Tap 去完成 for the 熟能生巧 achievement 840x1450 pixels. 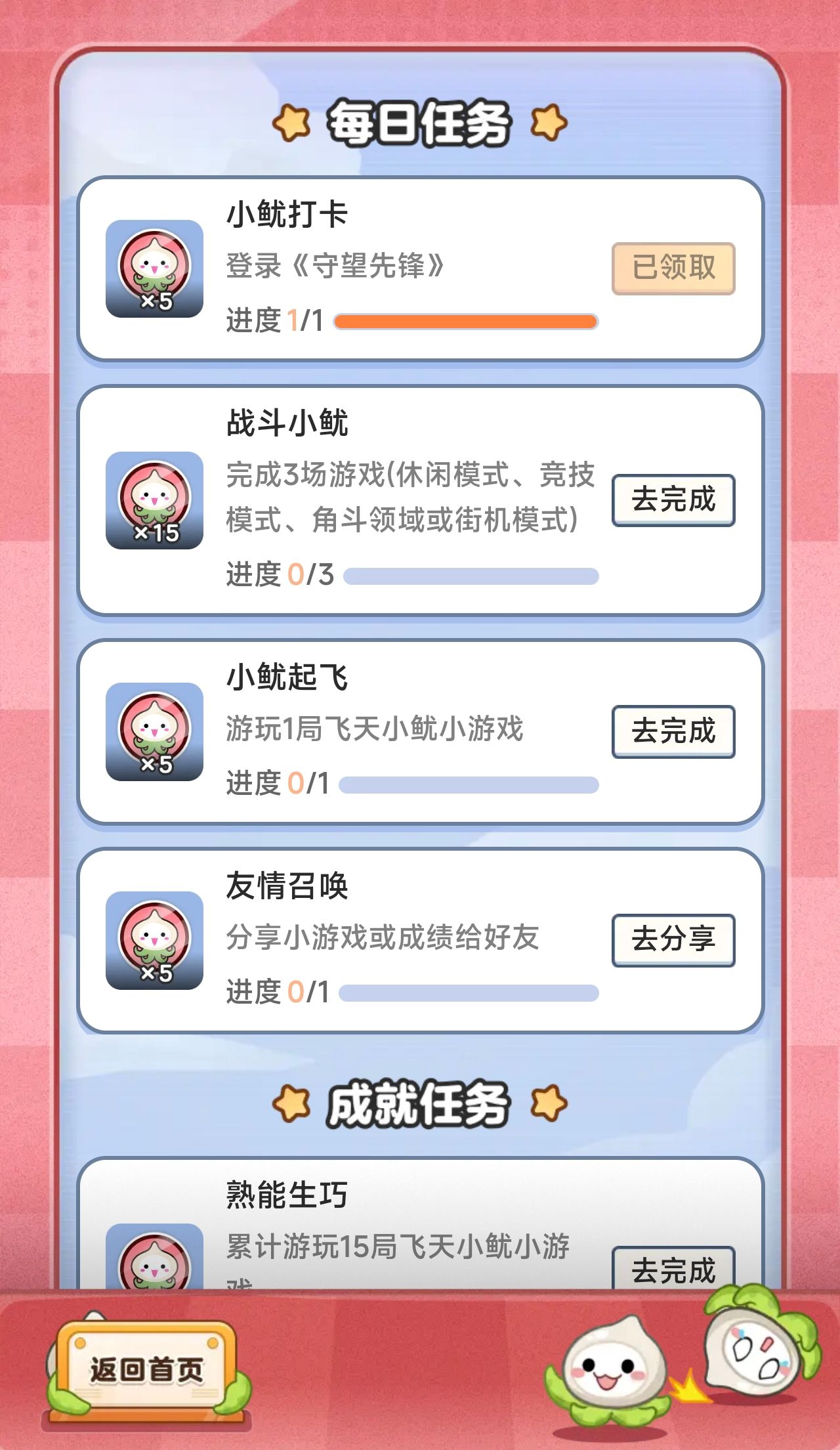pyautogui.click(x=673, y=1270)
